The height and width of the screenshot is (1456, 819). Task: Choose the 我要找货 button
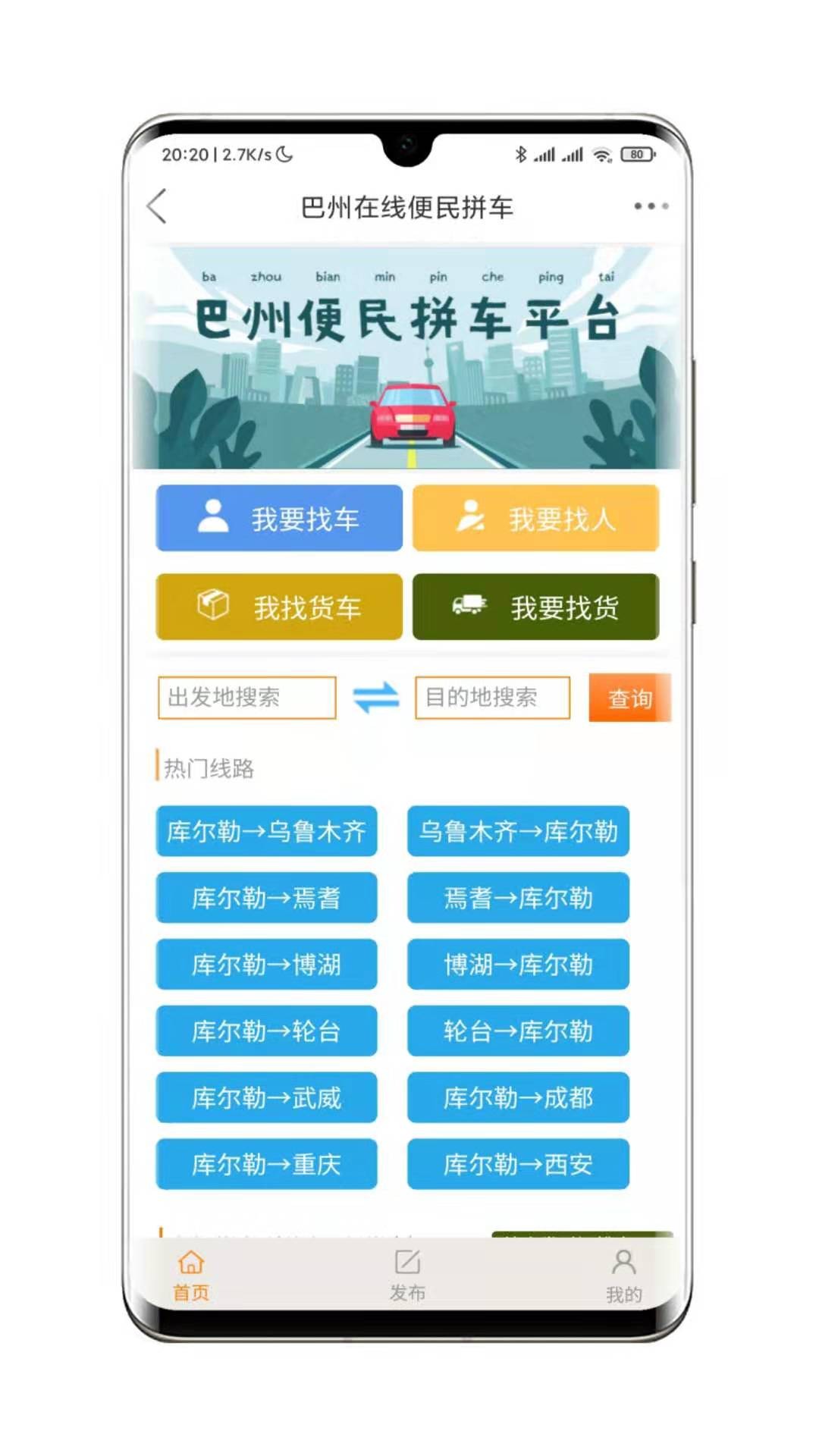click(535, 607)
